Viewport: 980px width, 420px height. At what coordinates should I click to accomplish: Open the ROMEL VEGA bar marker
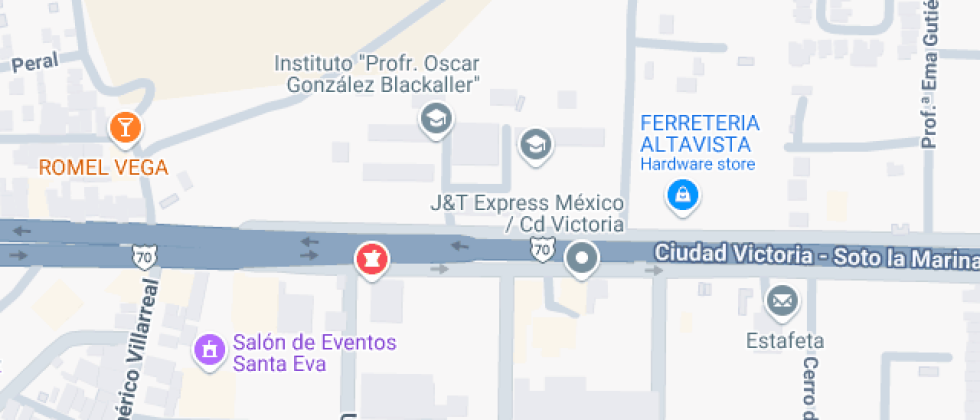click(x=125, y=127)
